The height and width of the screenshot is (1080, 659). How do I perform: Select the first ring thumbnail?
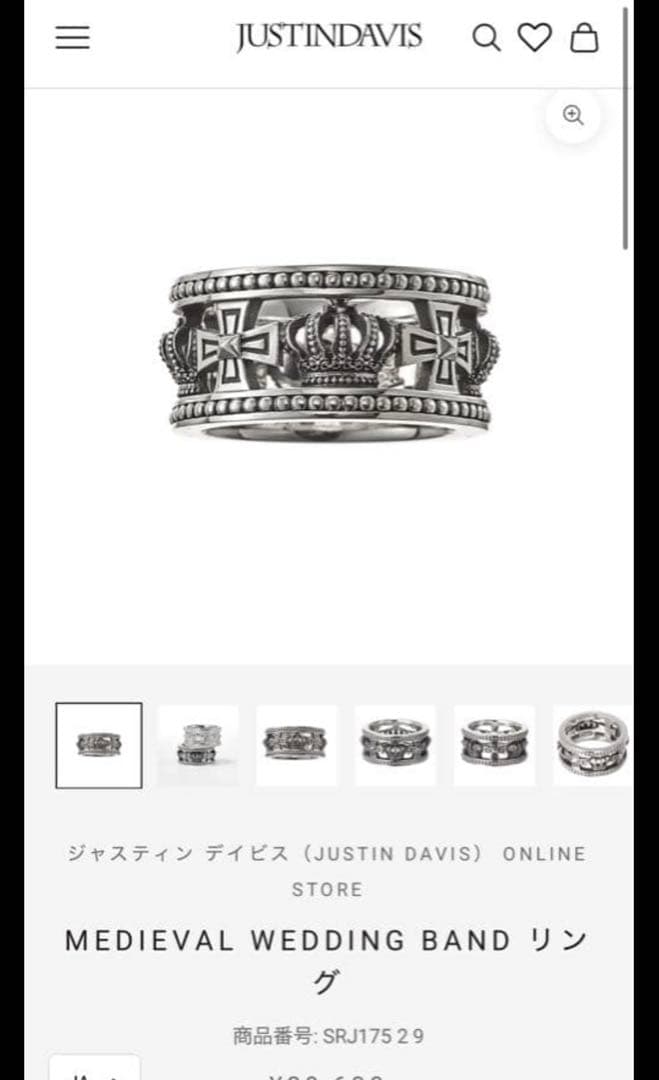[x=99, y=745]
